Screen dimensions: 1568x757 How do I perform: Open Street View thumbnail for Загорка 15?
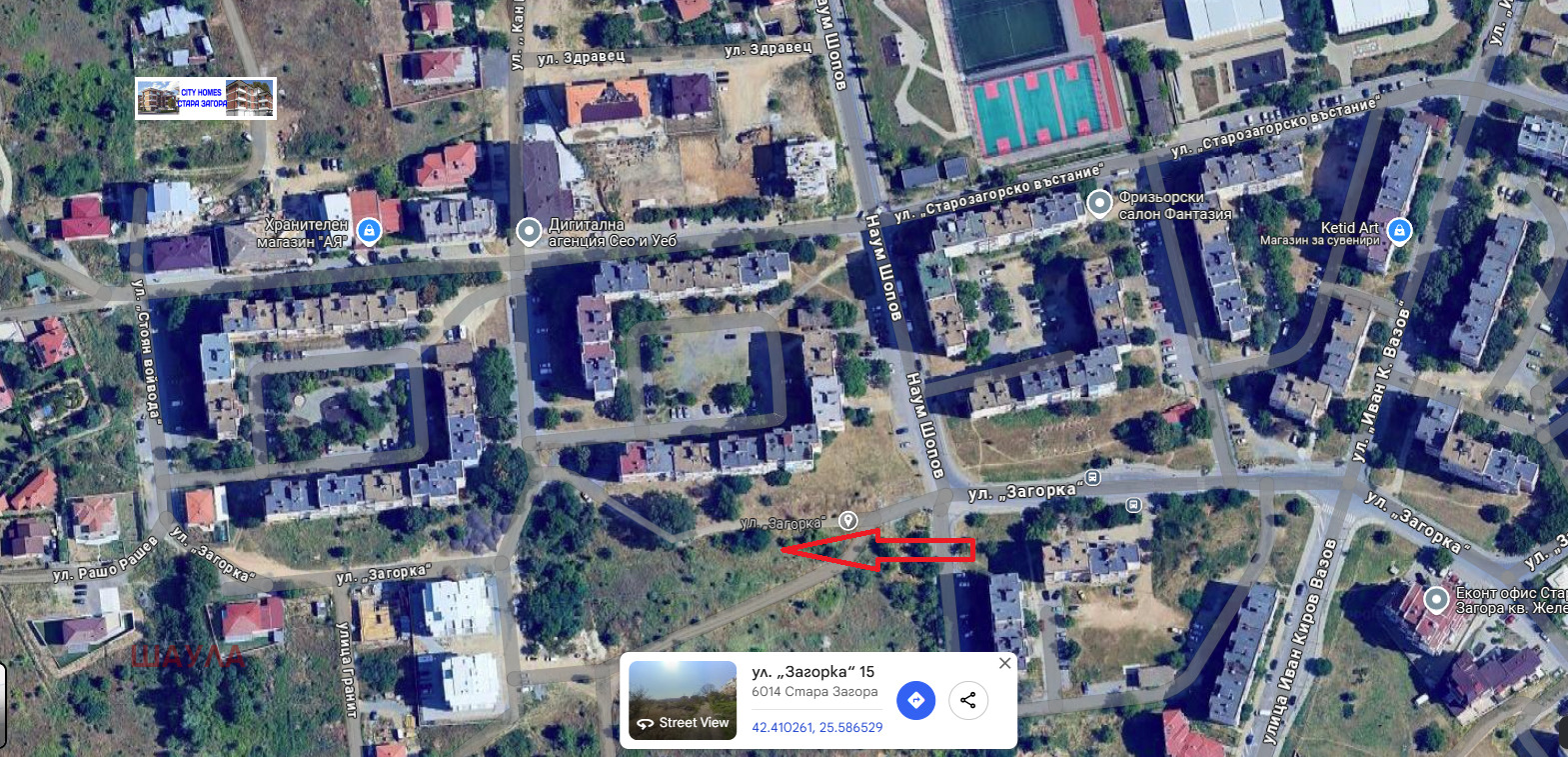coord(683,699)
